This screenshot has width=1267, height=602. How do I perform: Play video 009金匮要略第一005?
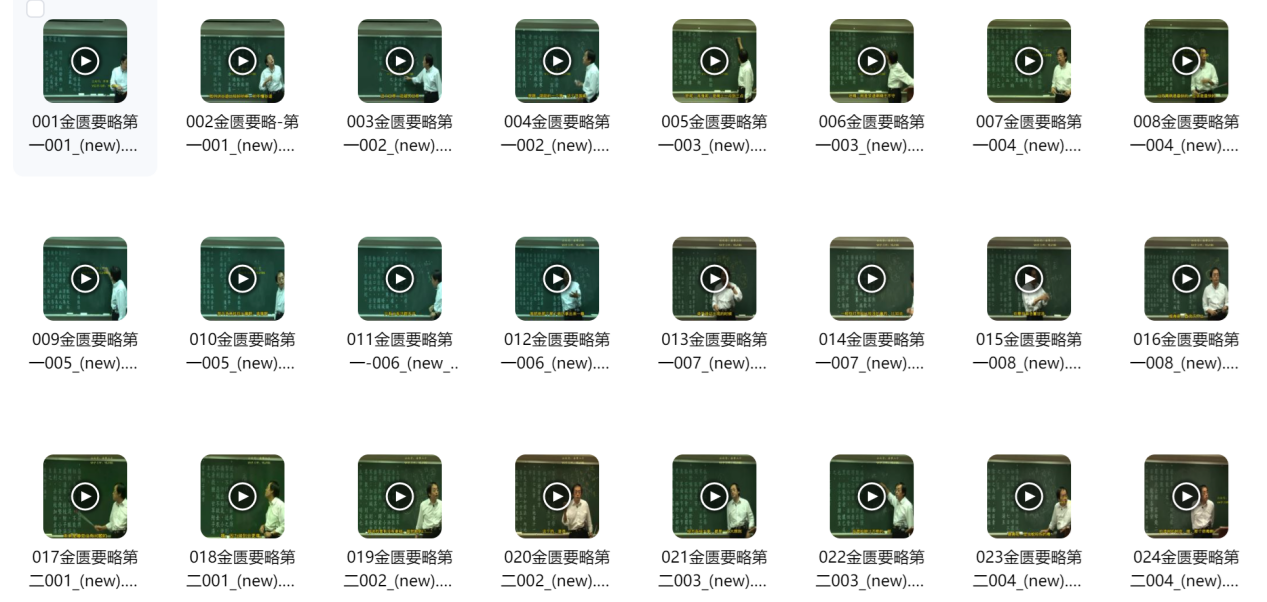click(x=85, y=278)
